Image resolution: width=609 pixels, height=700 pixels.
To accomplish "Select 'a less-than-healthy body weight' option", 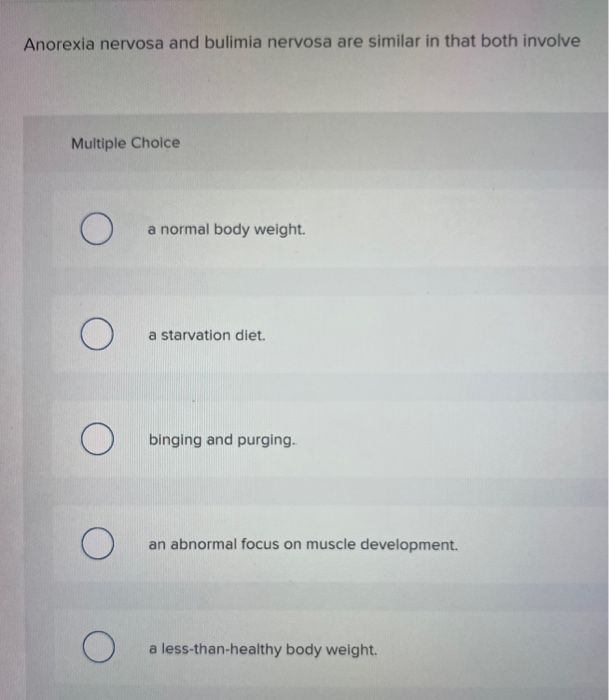I will [x=96, y=650].
